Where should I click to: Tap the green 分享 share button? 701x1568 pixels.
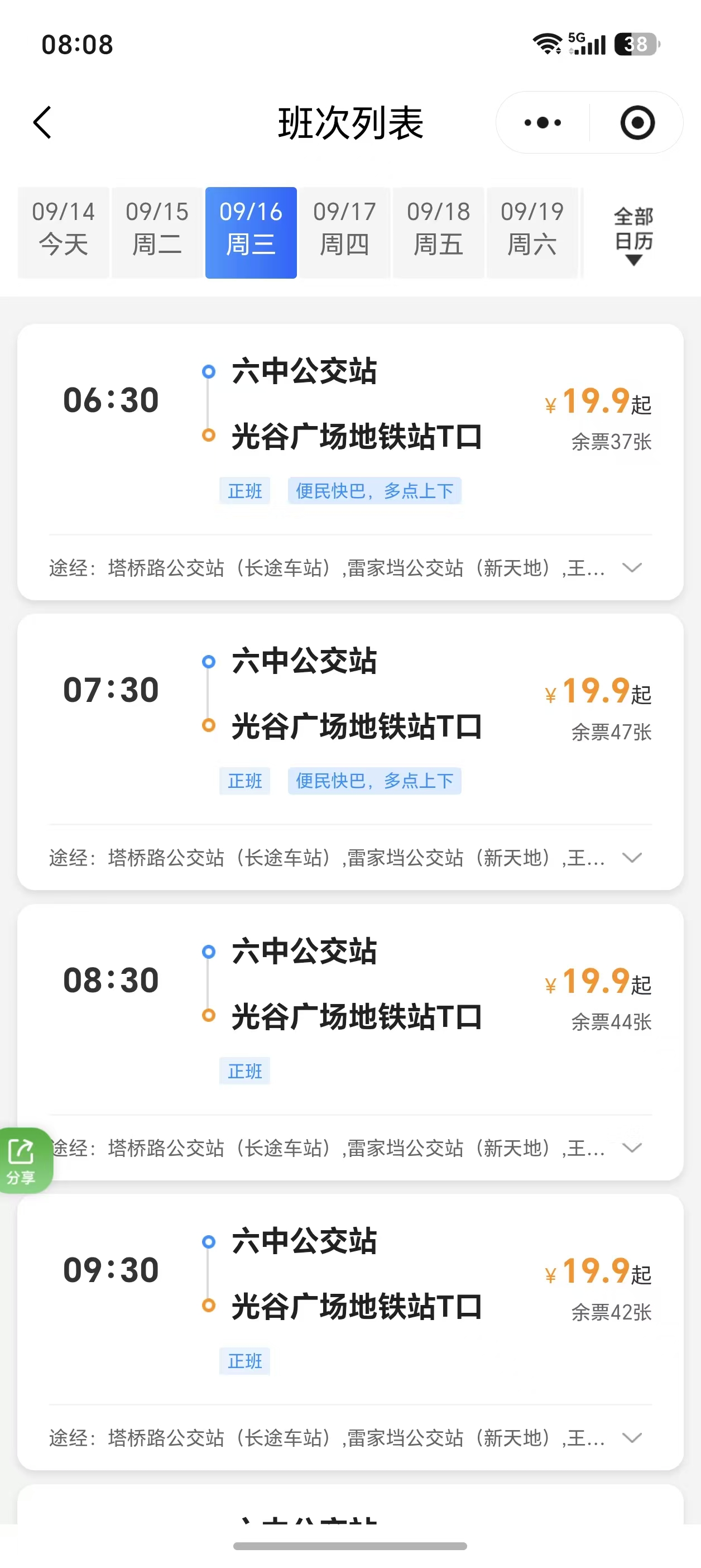tap(23, 1160)
